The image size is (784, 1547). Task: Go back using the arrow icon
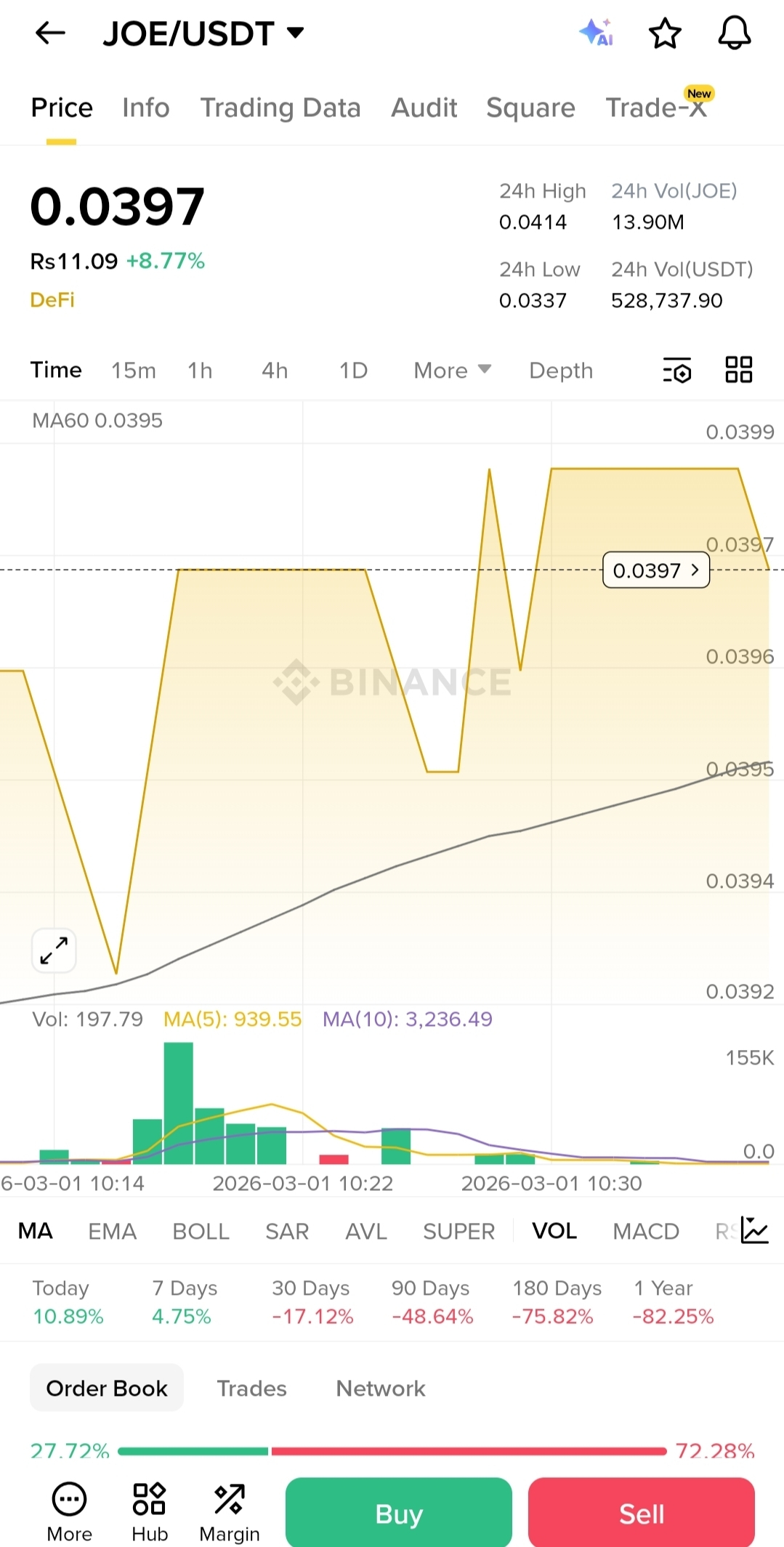click(x=50, y=33)
